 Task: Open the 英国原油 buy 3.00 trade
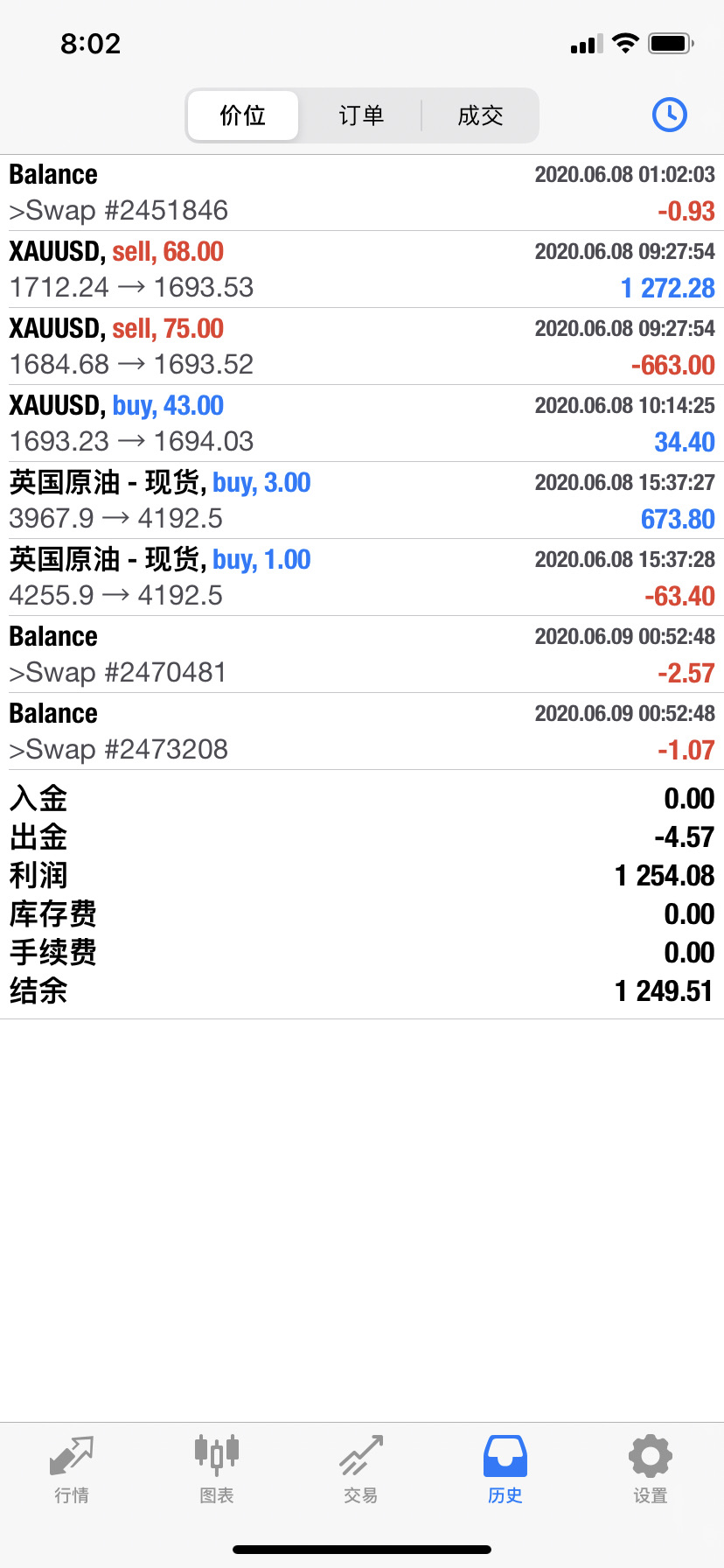pyautogui.click(x=362, y=500)
